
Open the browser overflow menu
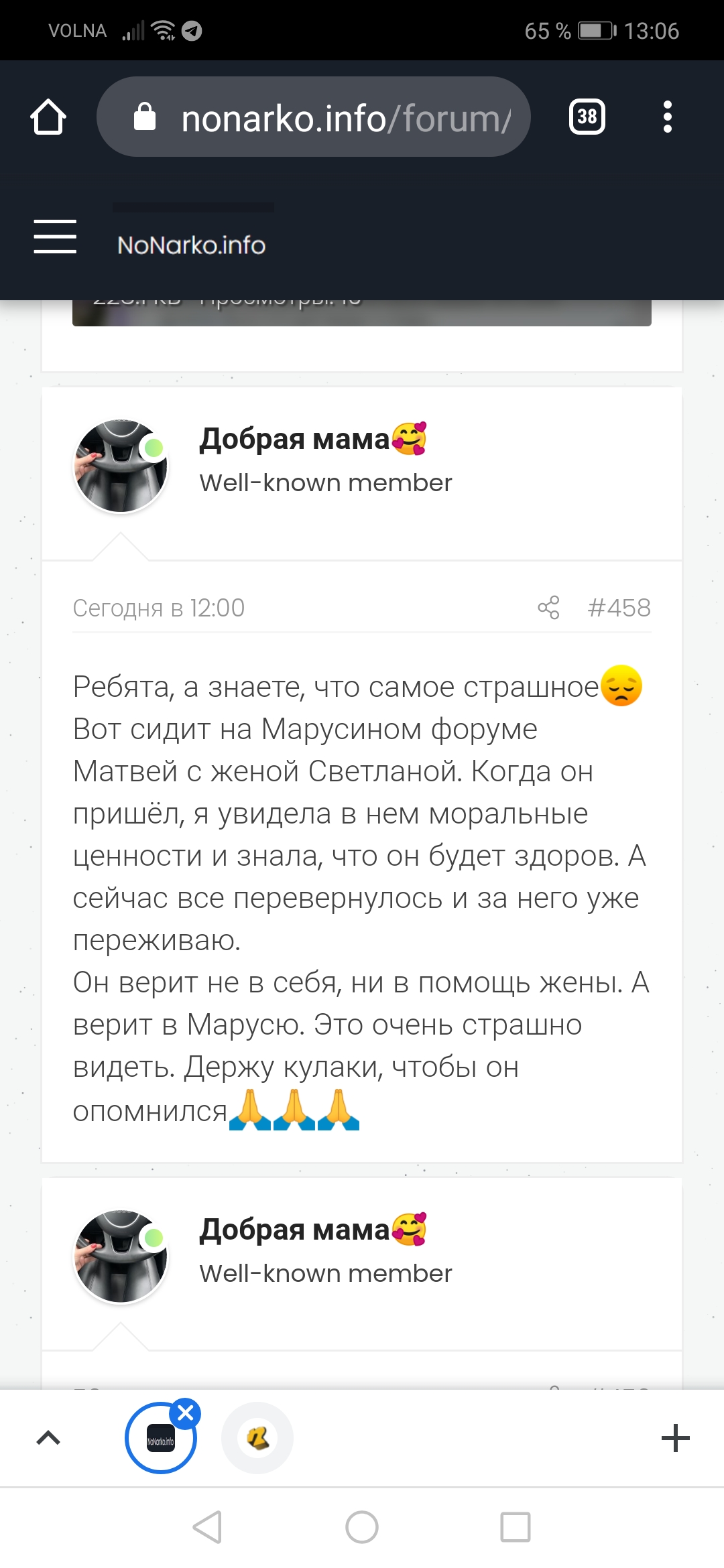coord(667,117)
